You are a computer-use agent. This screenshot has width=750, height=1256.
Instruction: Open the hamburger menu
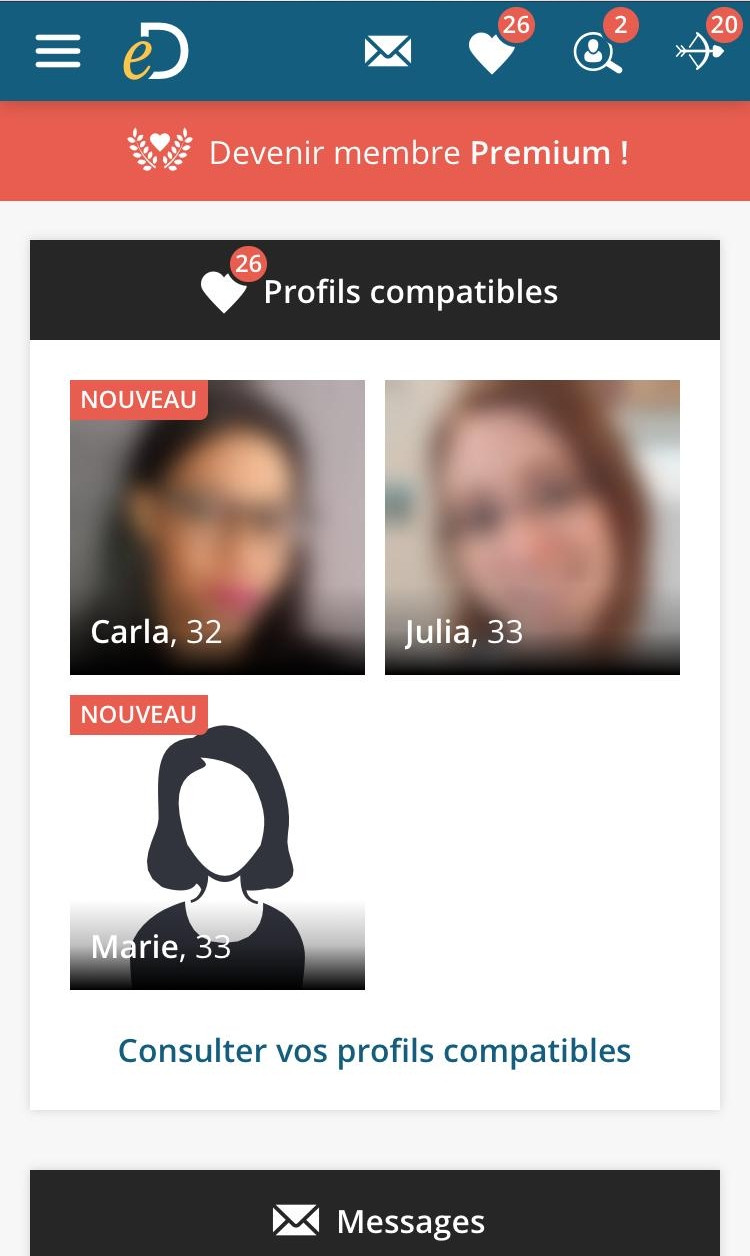click(58, 51)
